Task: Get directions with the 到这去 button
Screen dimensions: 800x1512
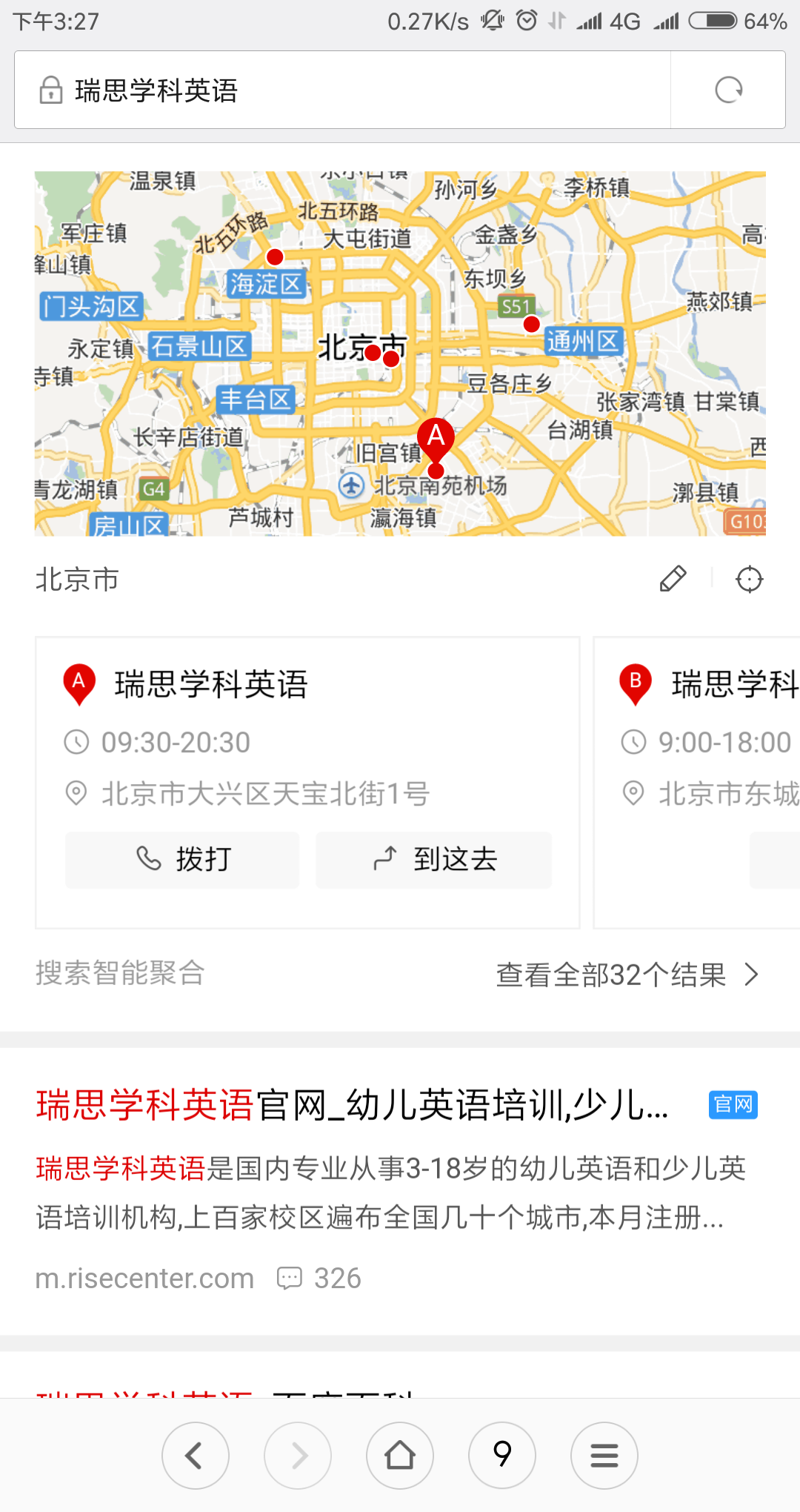Action: (434, 860)
